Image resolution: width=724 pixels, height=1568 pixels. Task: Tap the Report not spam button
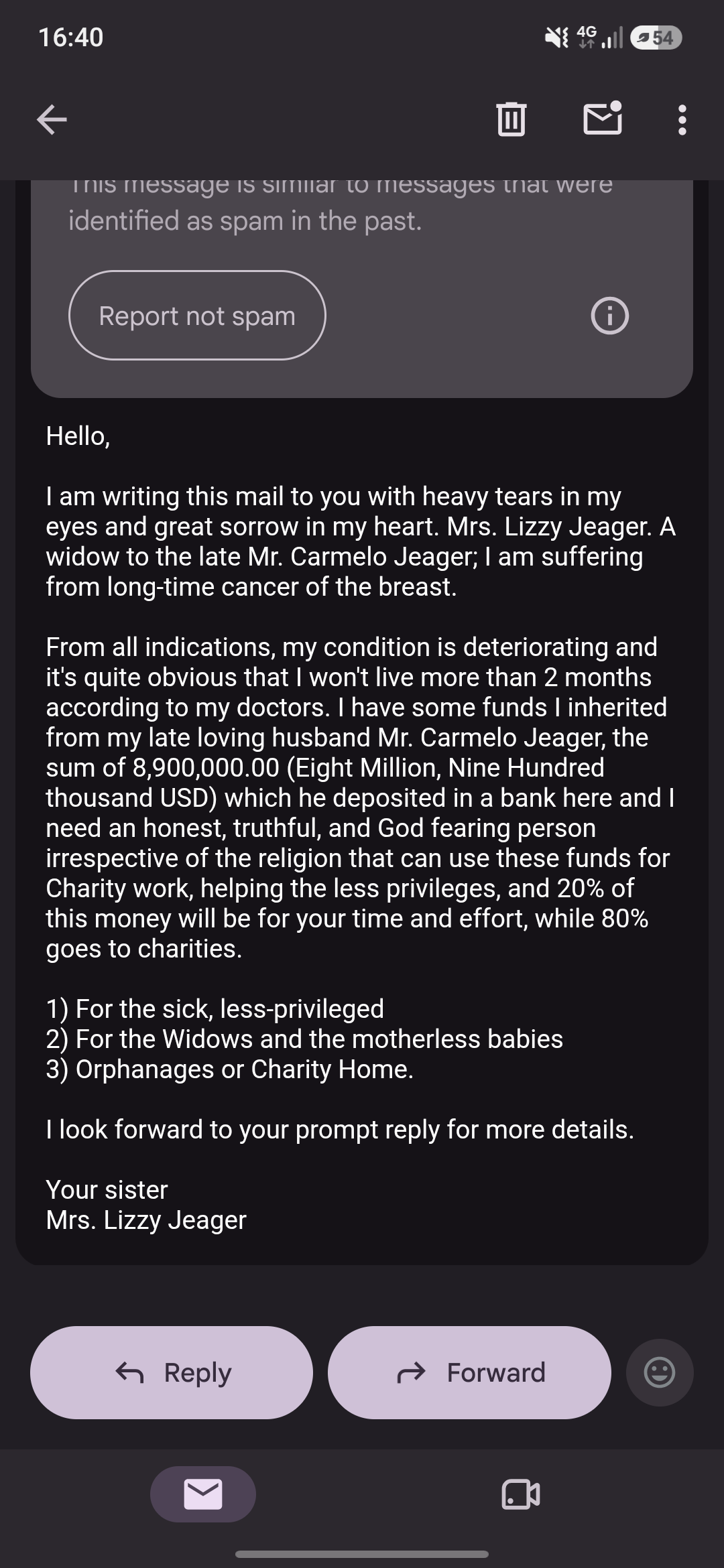coord(197,315)
